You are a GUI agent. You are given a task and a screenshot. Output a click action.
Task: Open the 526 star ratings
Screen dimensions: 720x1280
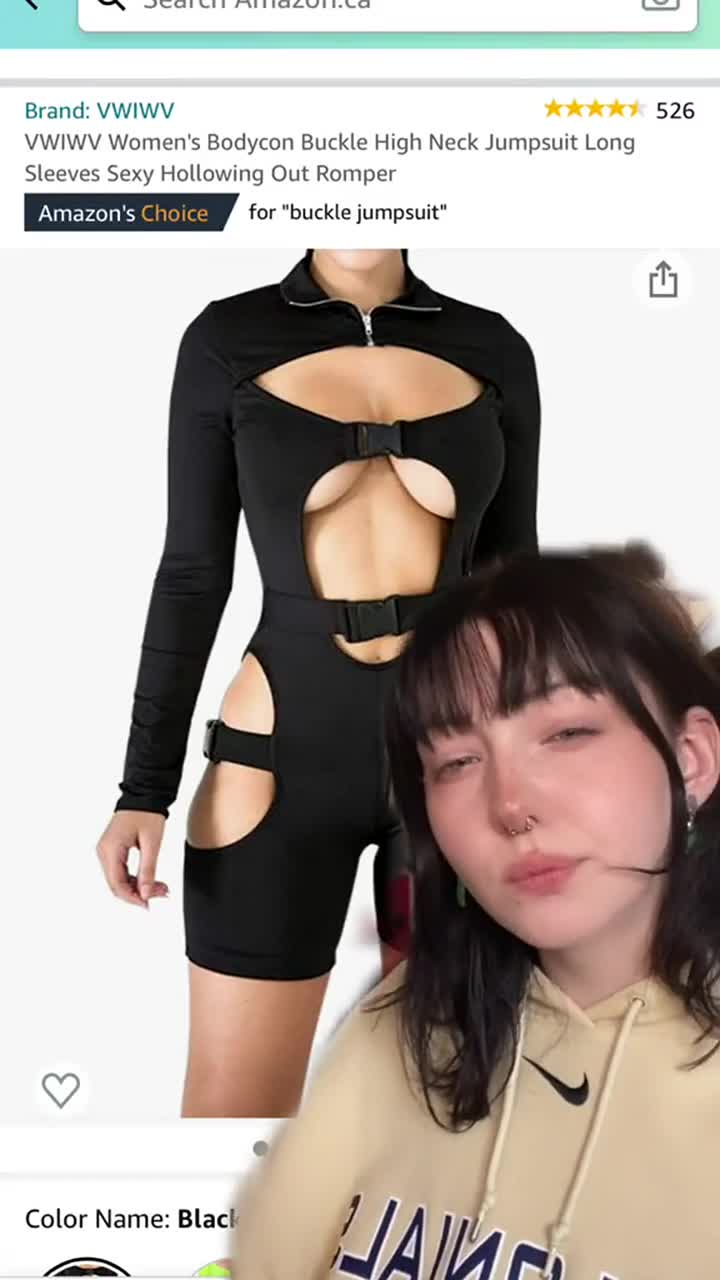[x=618, y=110]
